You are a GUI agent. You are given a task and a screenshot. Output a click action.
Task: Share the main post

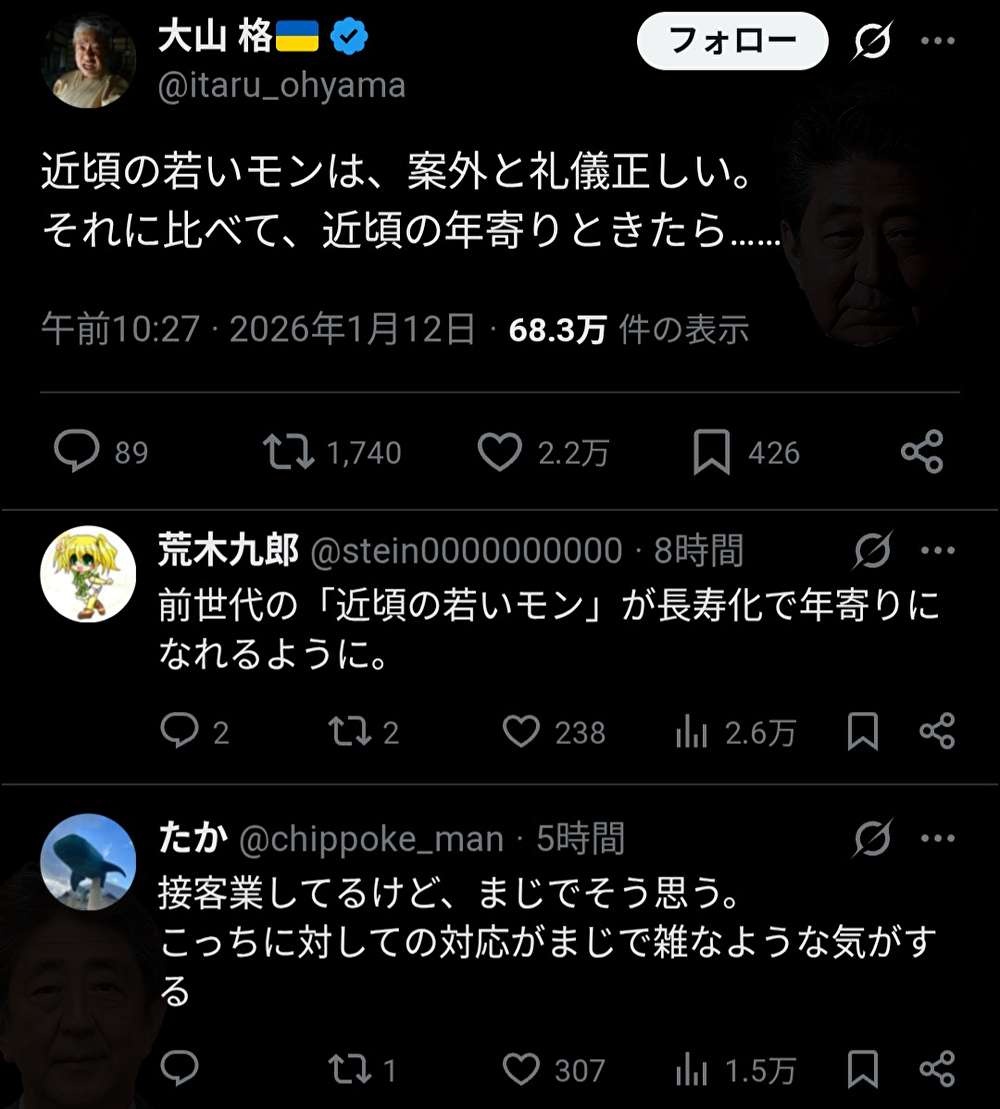pyautogui.click(x=921, y=453)
